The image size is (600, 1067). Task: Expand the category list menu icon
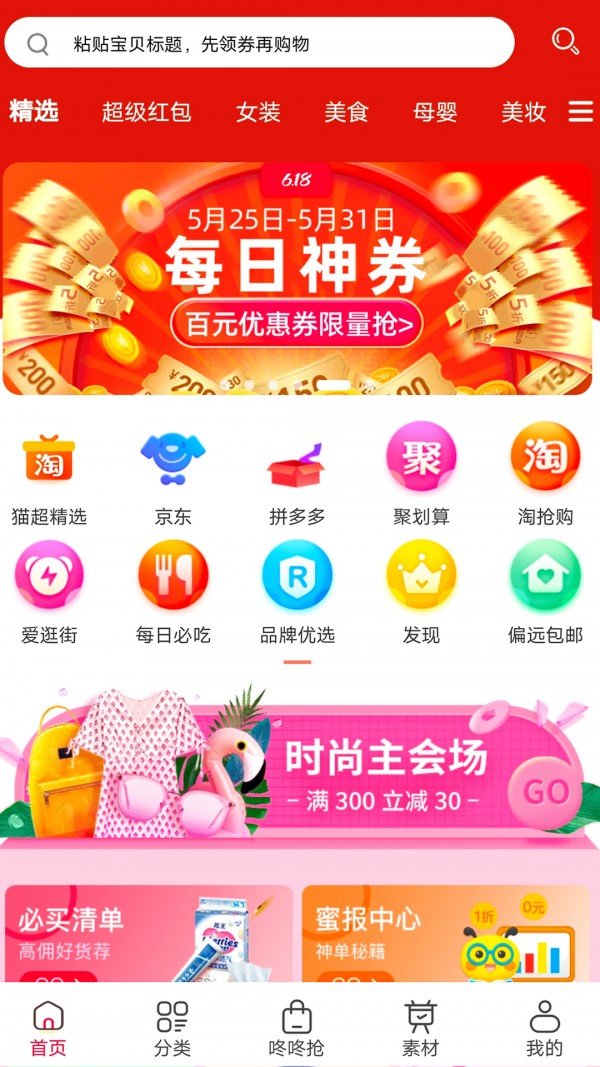(581, 111)
